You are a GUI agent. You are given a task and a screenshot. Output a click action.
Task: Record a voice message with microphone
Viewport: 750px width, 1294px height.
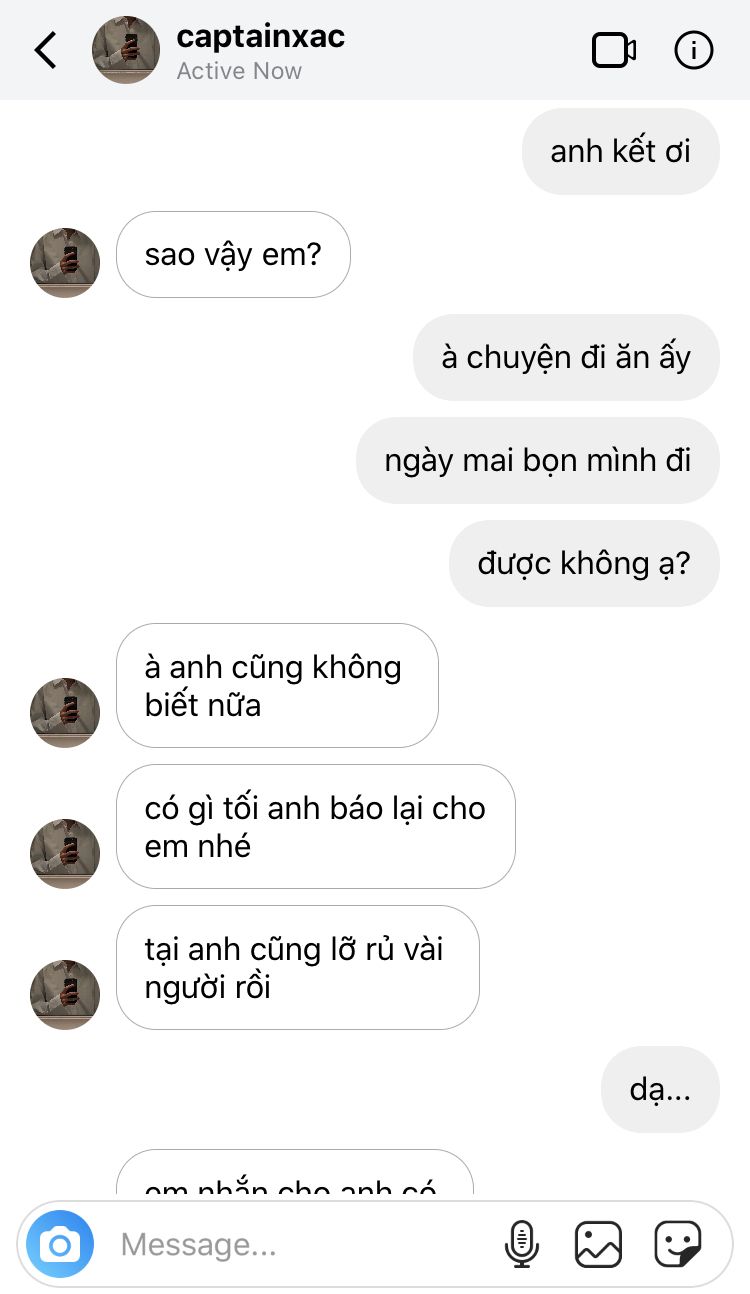coord(521,1245)
